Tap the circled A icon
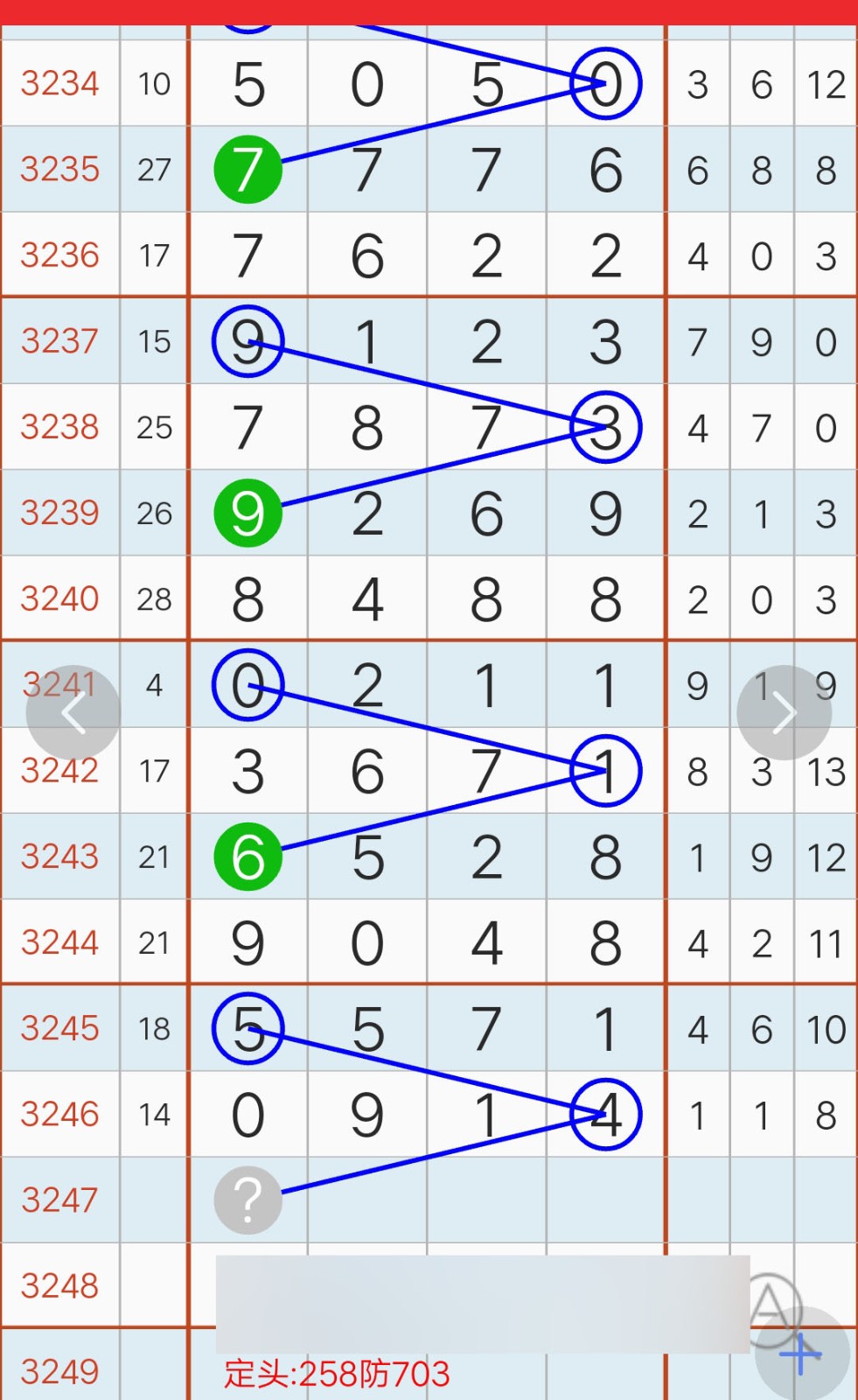Viewport: 858px width, 1400px height. coord(770,1306)
